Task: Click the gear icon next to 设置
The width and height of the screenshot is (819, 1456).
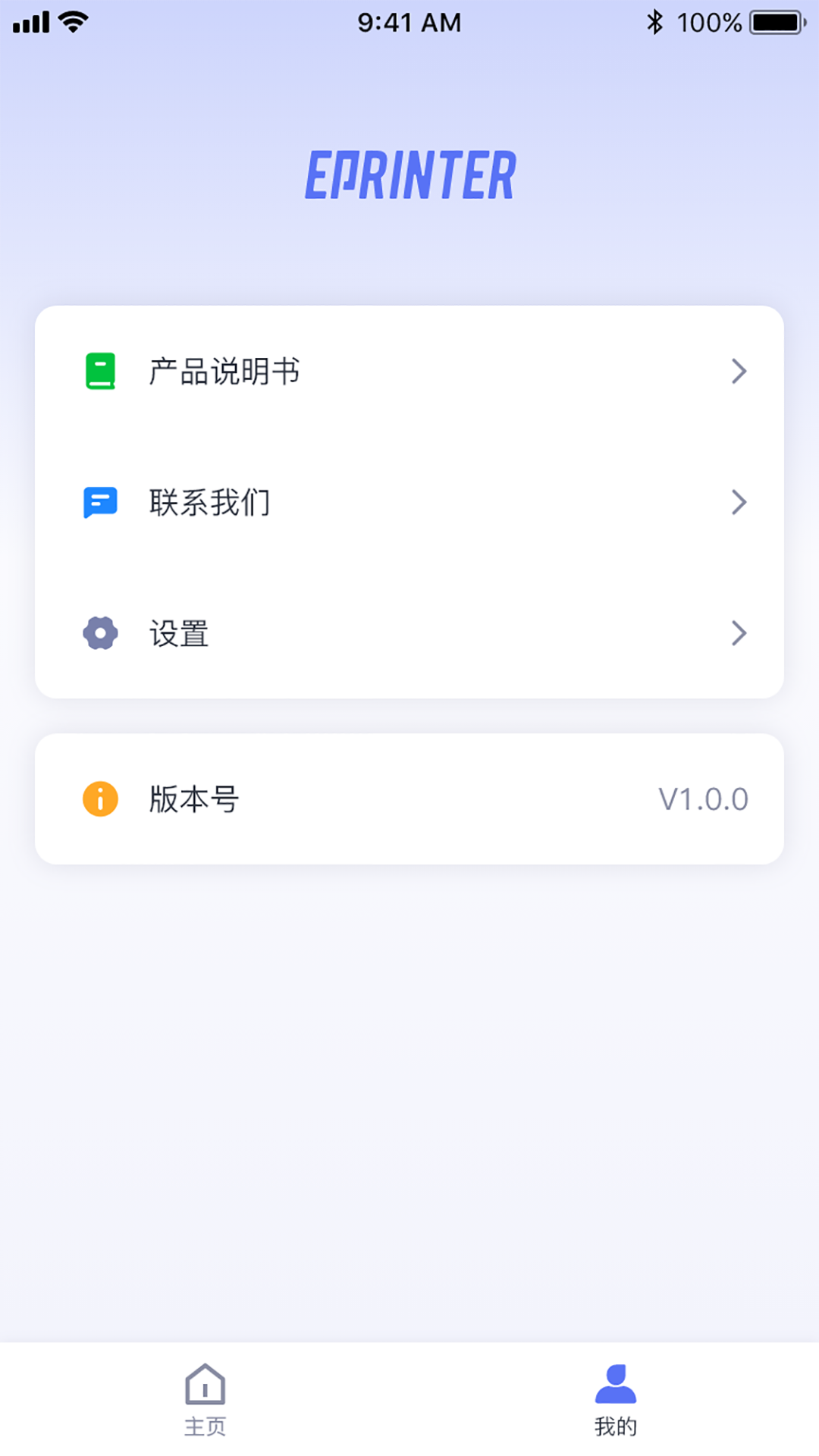Action: 99,633
